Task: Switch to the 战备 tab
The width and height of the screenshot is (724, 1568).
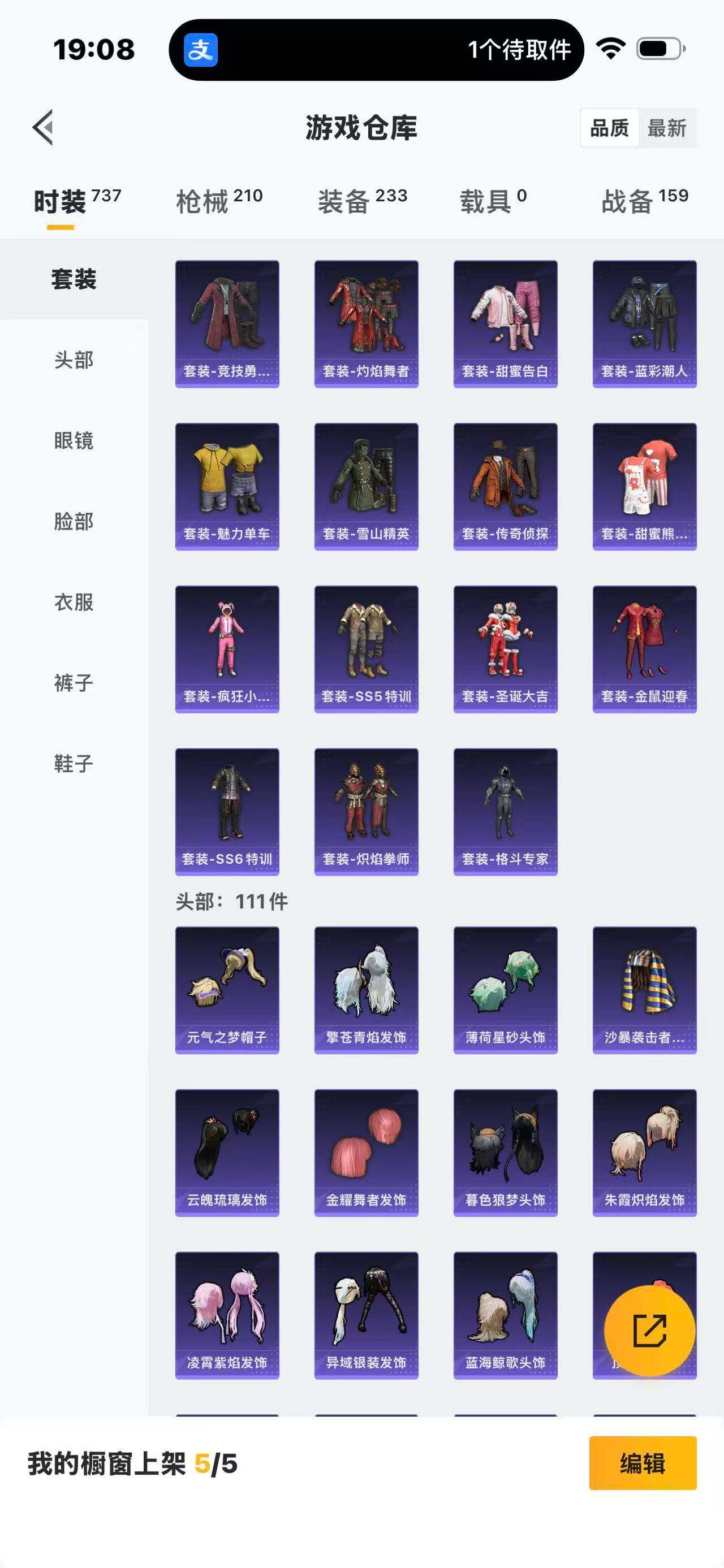Action: [x=644, y=201]
